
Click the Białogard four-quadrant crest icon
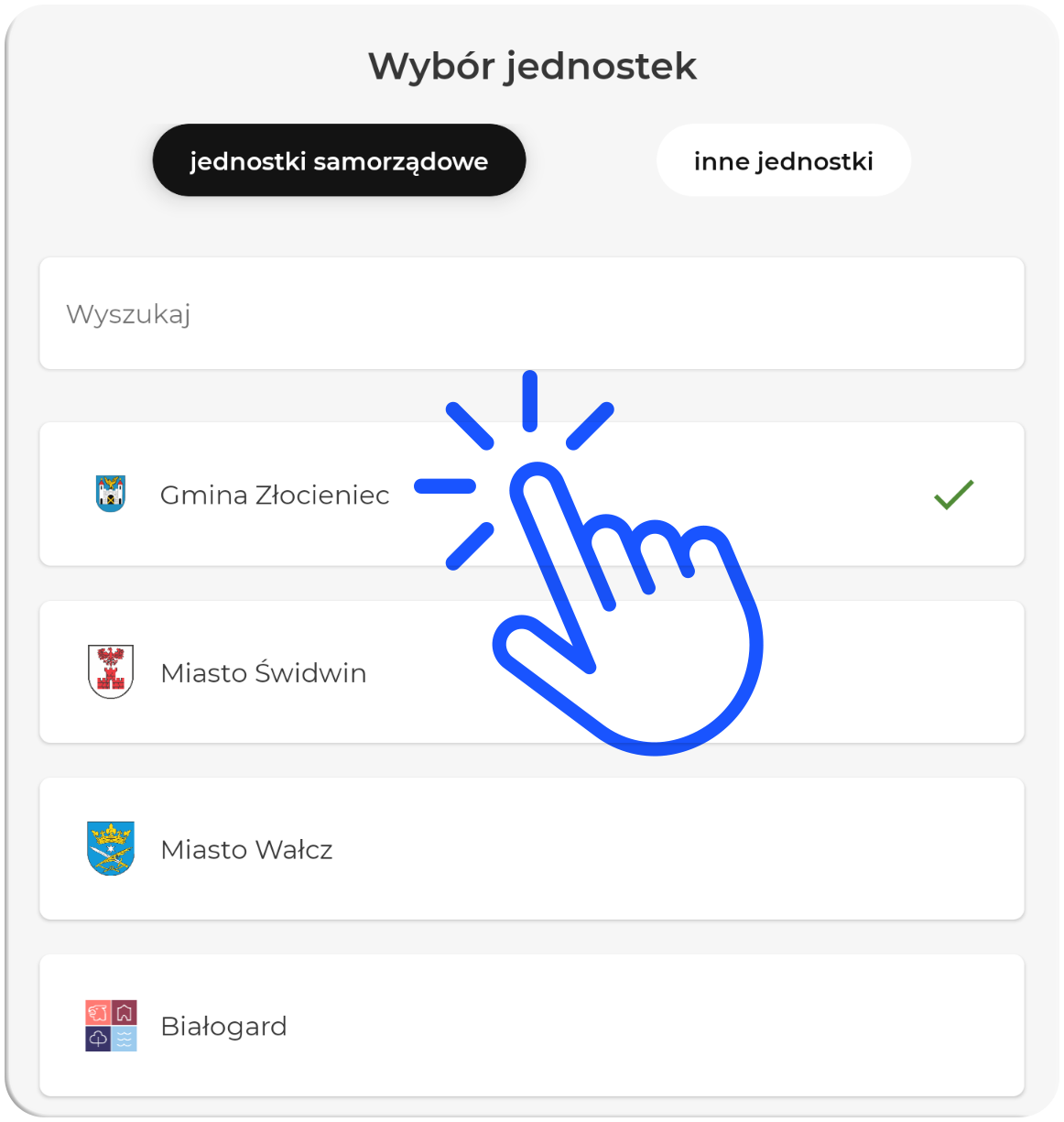click(x=110, y=1024)
